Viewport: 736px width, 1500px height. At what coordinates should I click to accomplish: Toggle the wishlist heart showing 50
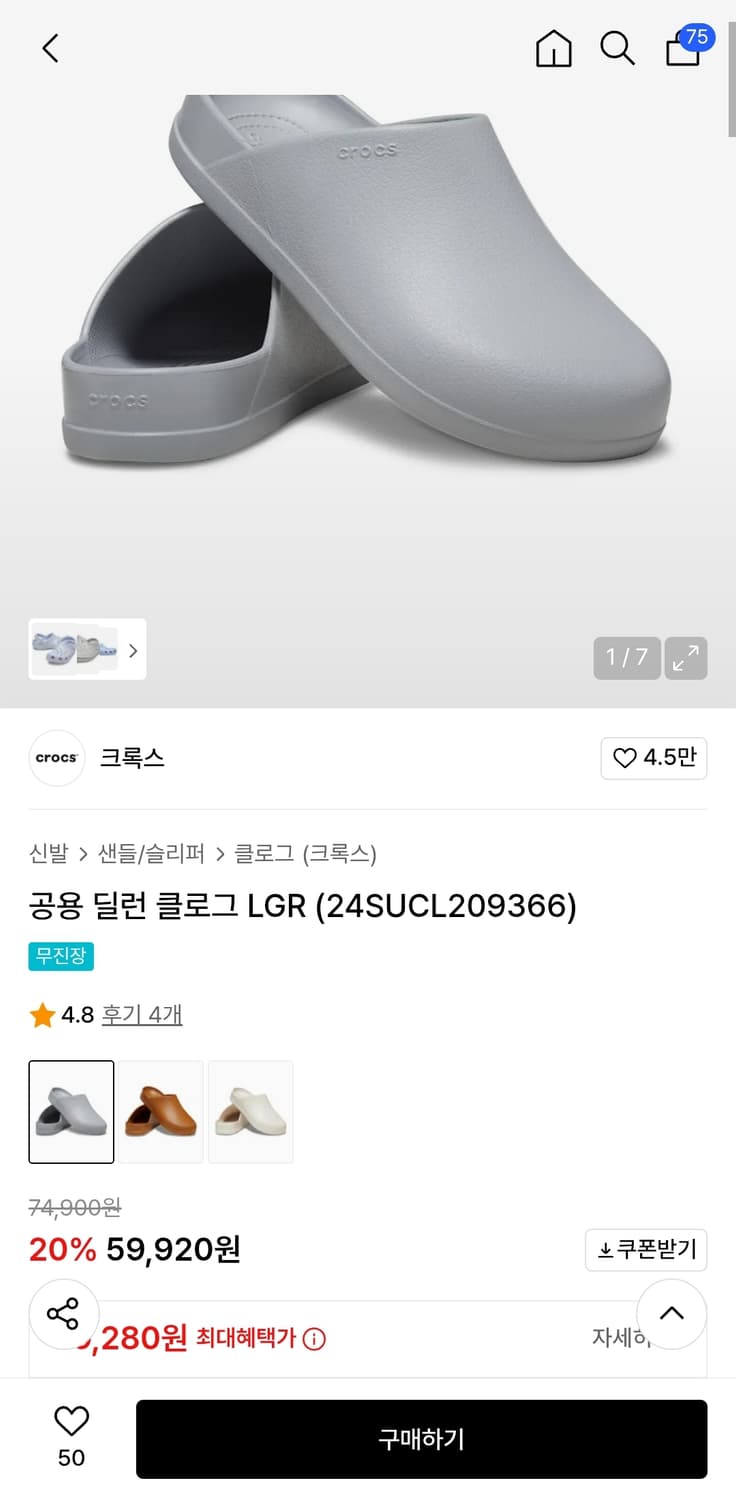coord(68,1423)
